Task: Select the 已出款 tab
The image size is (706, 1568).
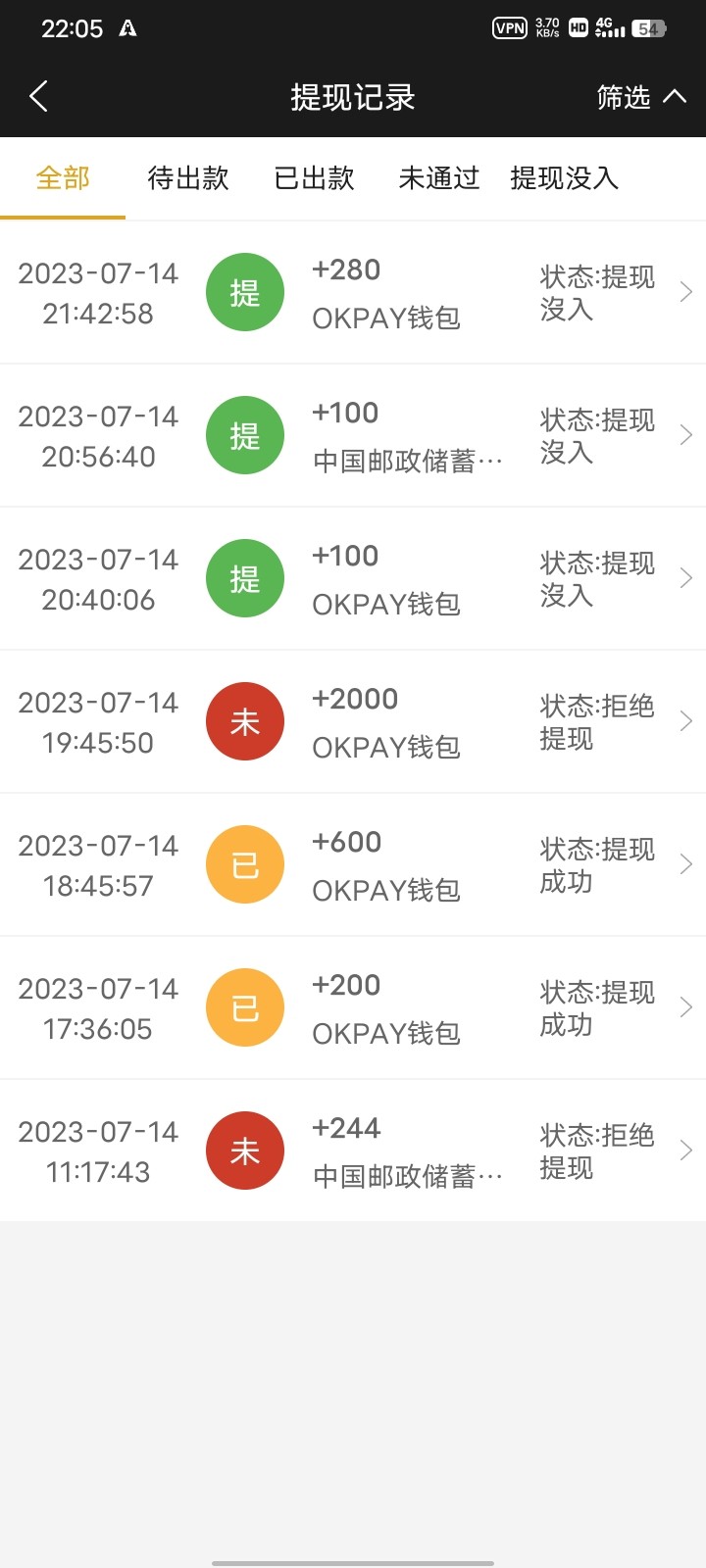Action: click(314, 178)
